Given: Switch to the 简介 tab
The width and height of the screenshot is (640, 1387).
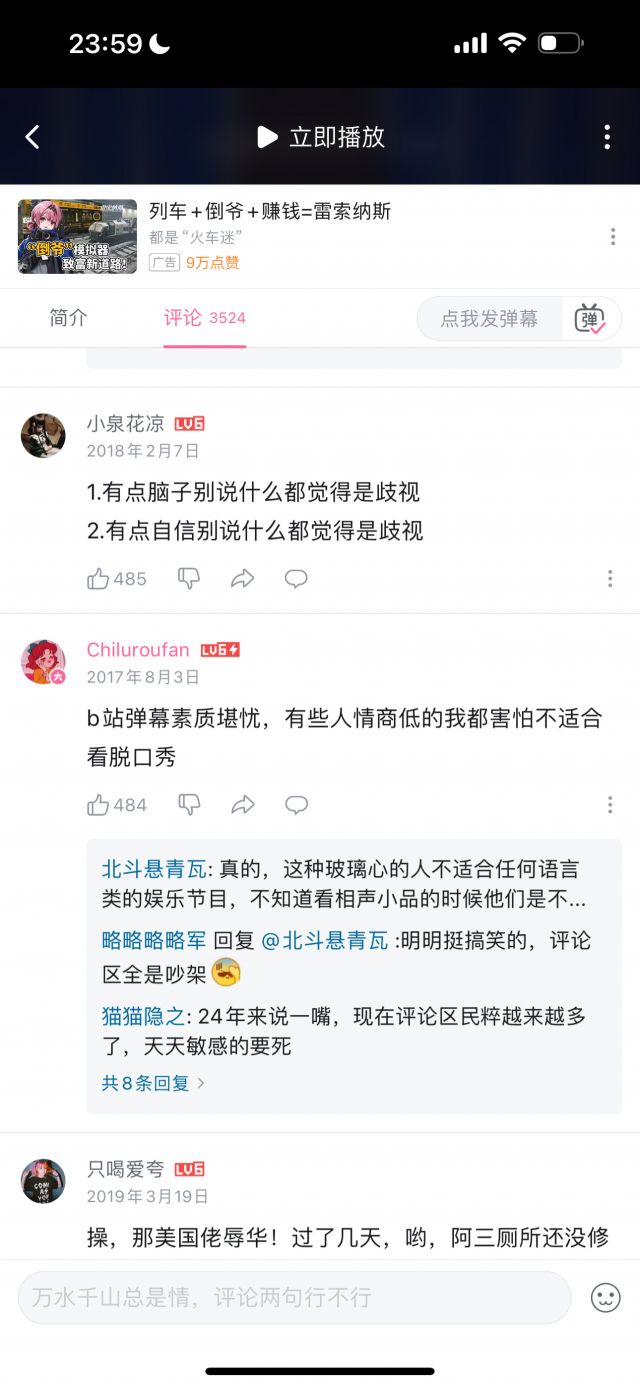Looking at the screenshot, I should click(68, 318).
